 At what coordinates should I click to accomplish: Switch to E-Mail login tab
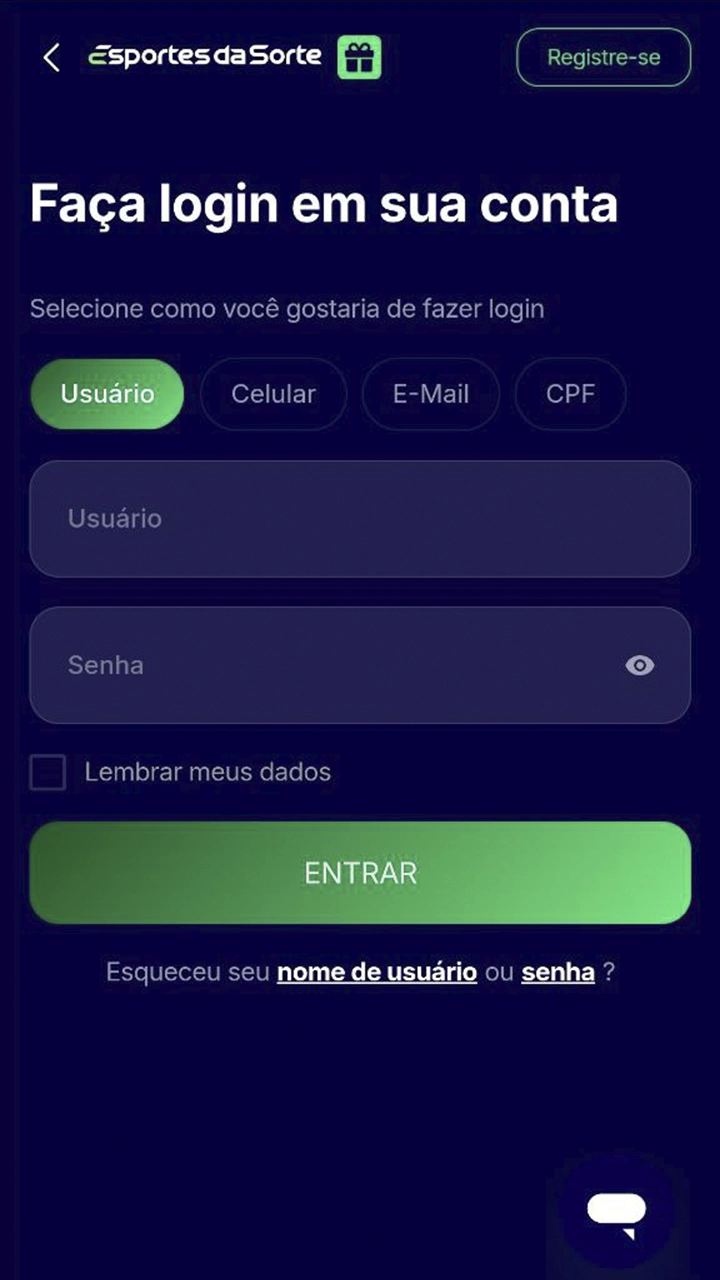[x=430, y=394]
